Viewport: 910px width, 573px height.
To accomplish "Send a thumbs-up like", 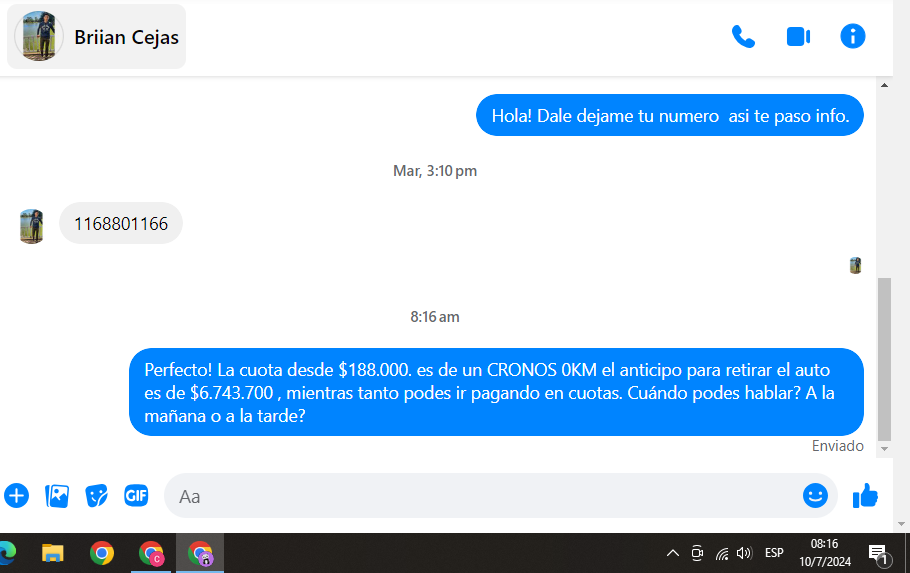I will tap(865, 495).
